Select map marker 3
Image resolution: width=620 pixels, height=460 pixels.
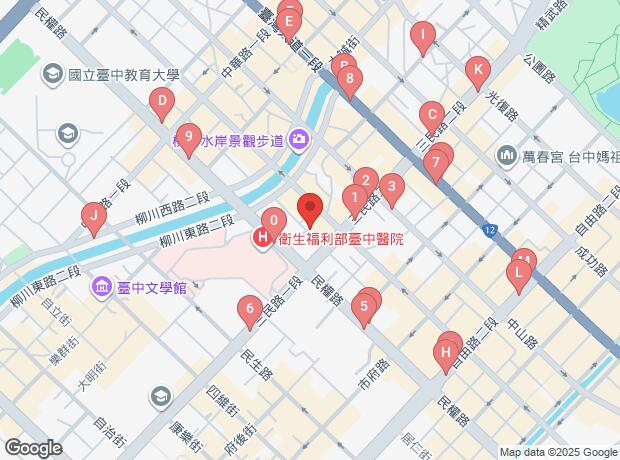392,191
